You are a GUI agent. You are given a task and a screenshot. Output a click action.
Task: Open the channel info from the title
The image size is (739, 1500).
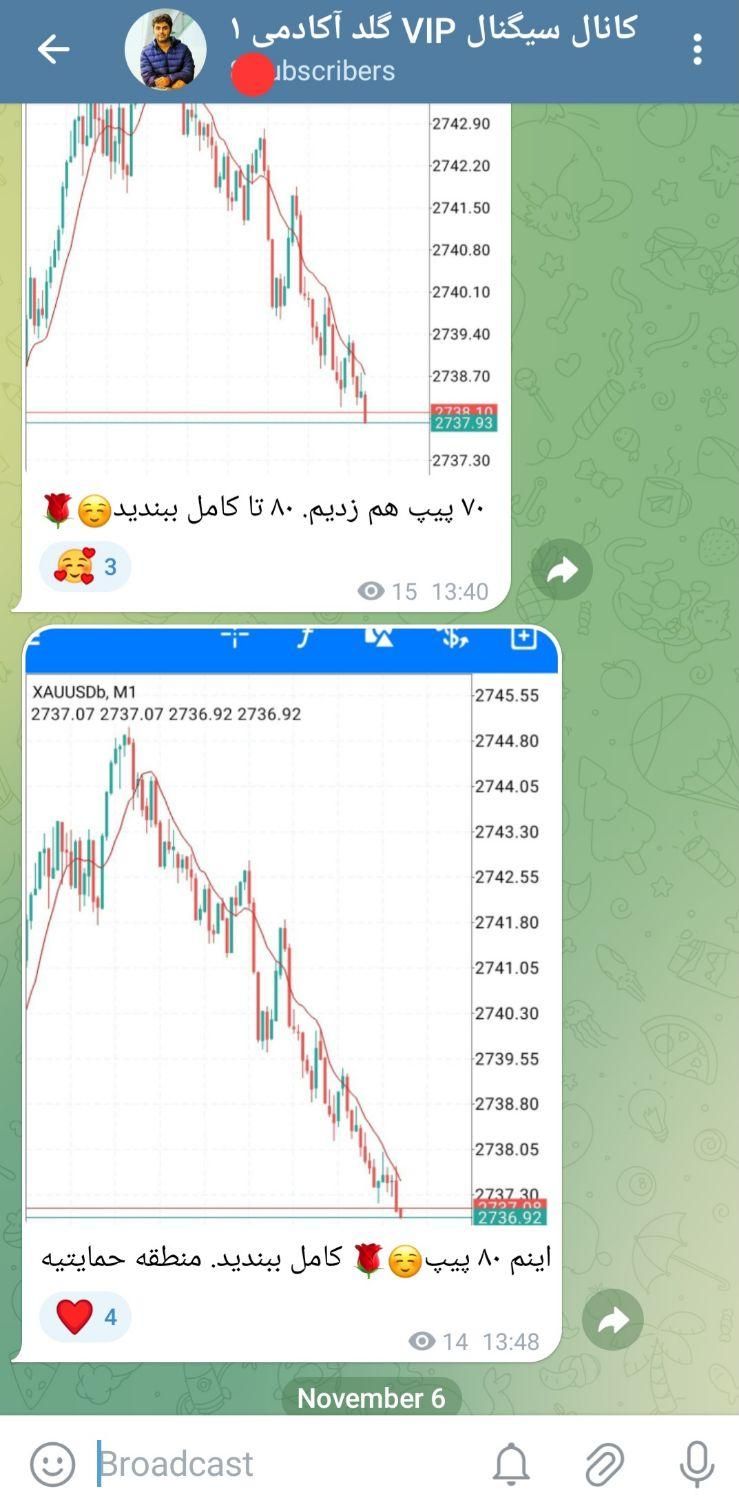[430, 30]
